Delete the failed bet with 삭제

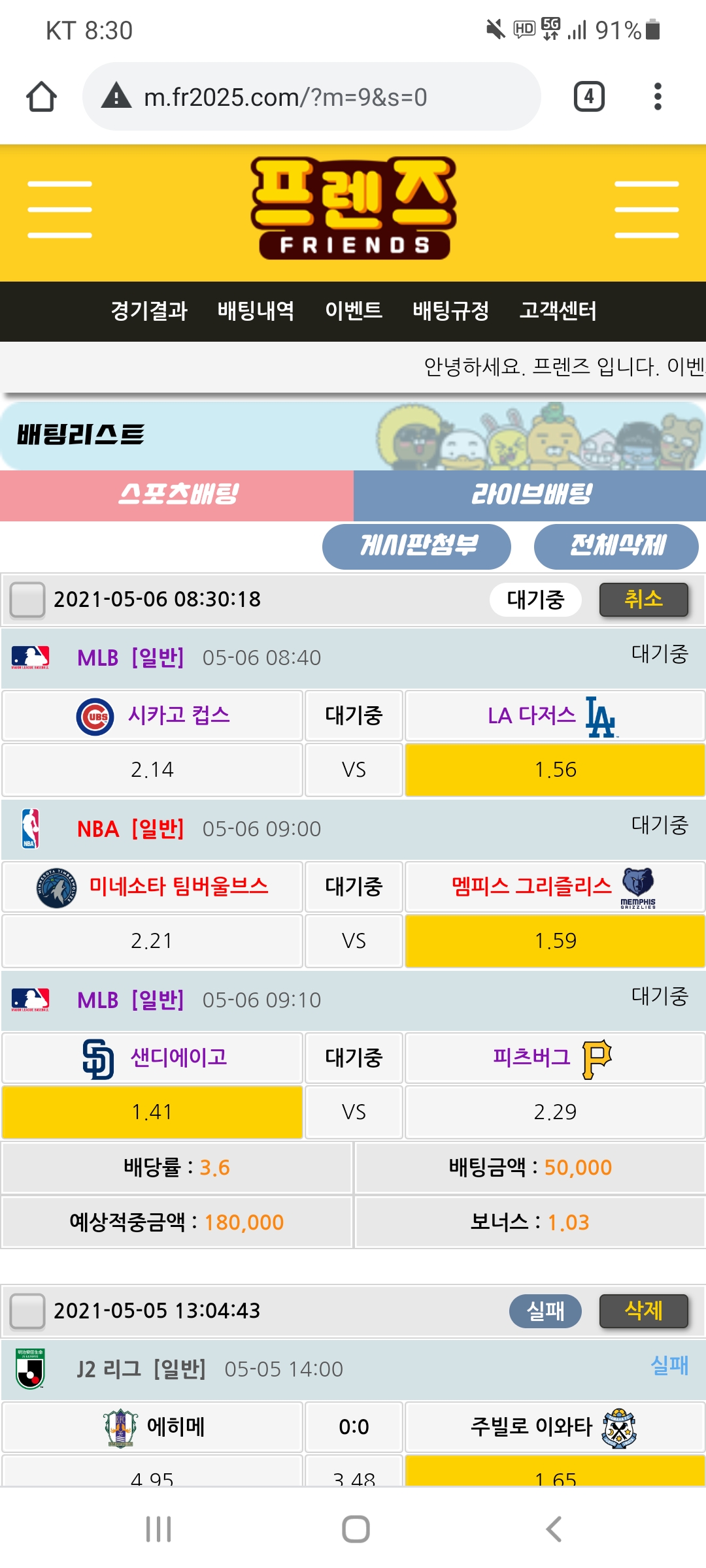click(643, 1311)
